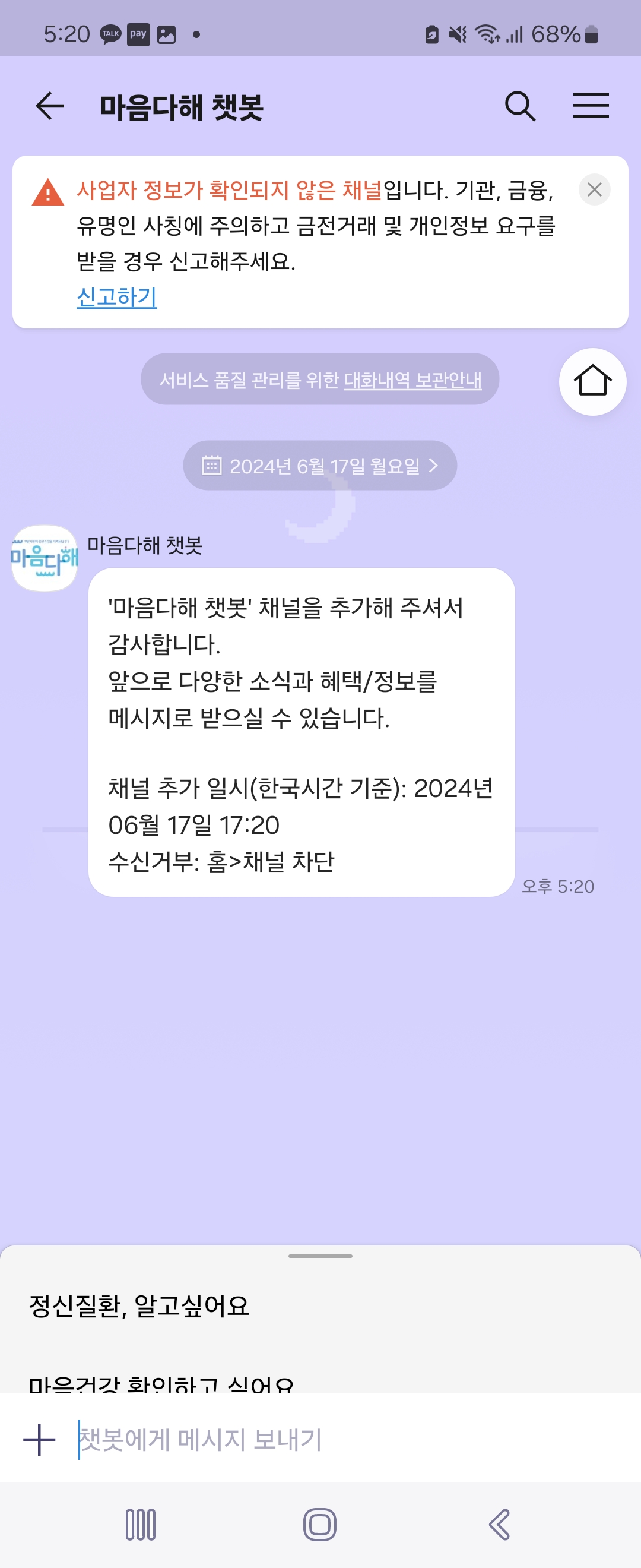
Task: Dismiss the unverified business warning banner
Action: (594, 190)
